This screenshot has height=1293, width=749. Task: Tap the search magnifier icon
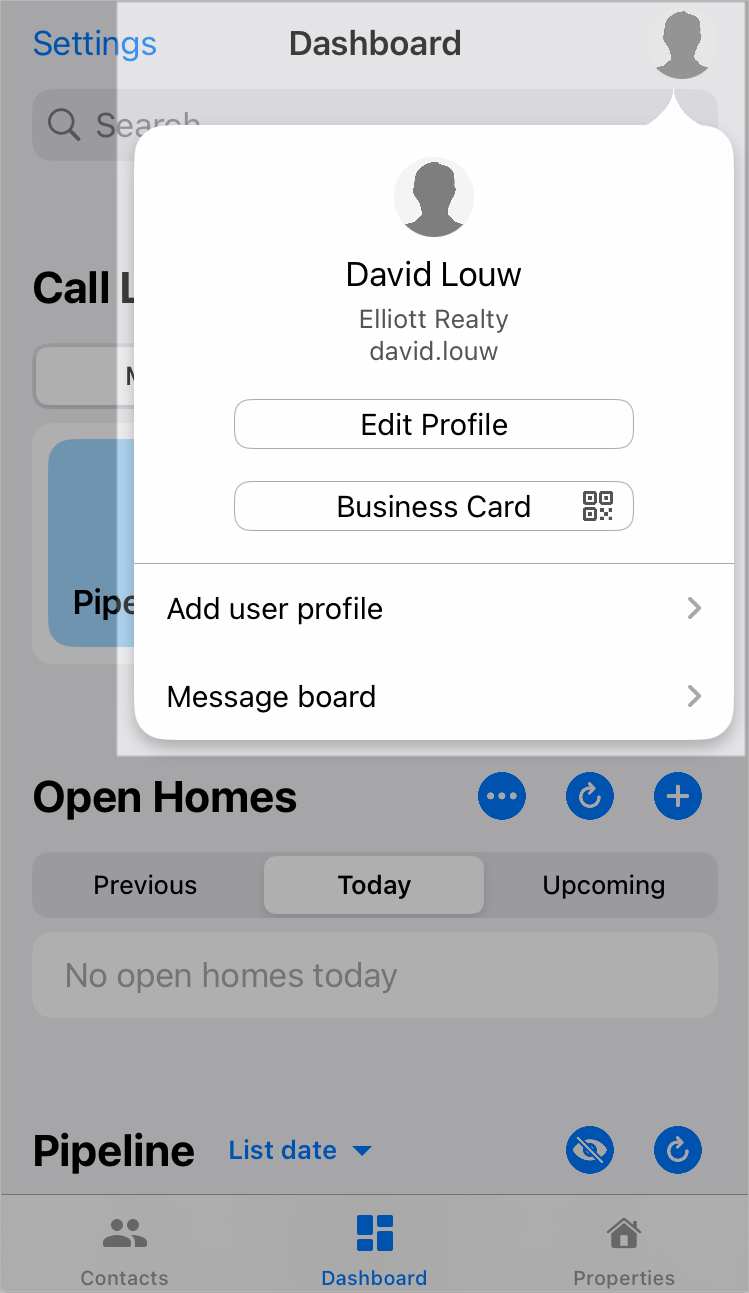click(x=63, y=124)
